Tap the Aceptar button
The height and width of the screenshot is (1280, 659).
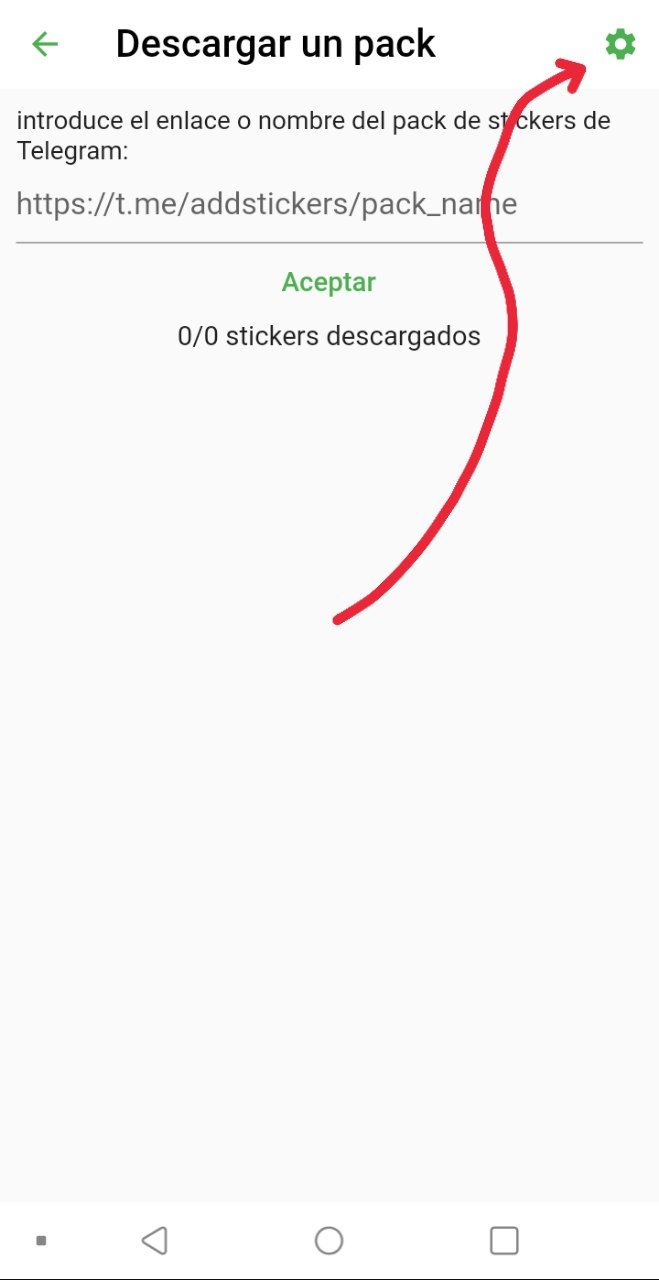329,282
